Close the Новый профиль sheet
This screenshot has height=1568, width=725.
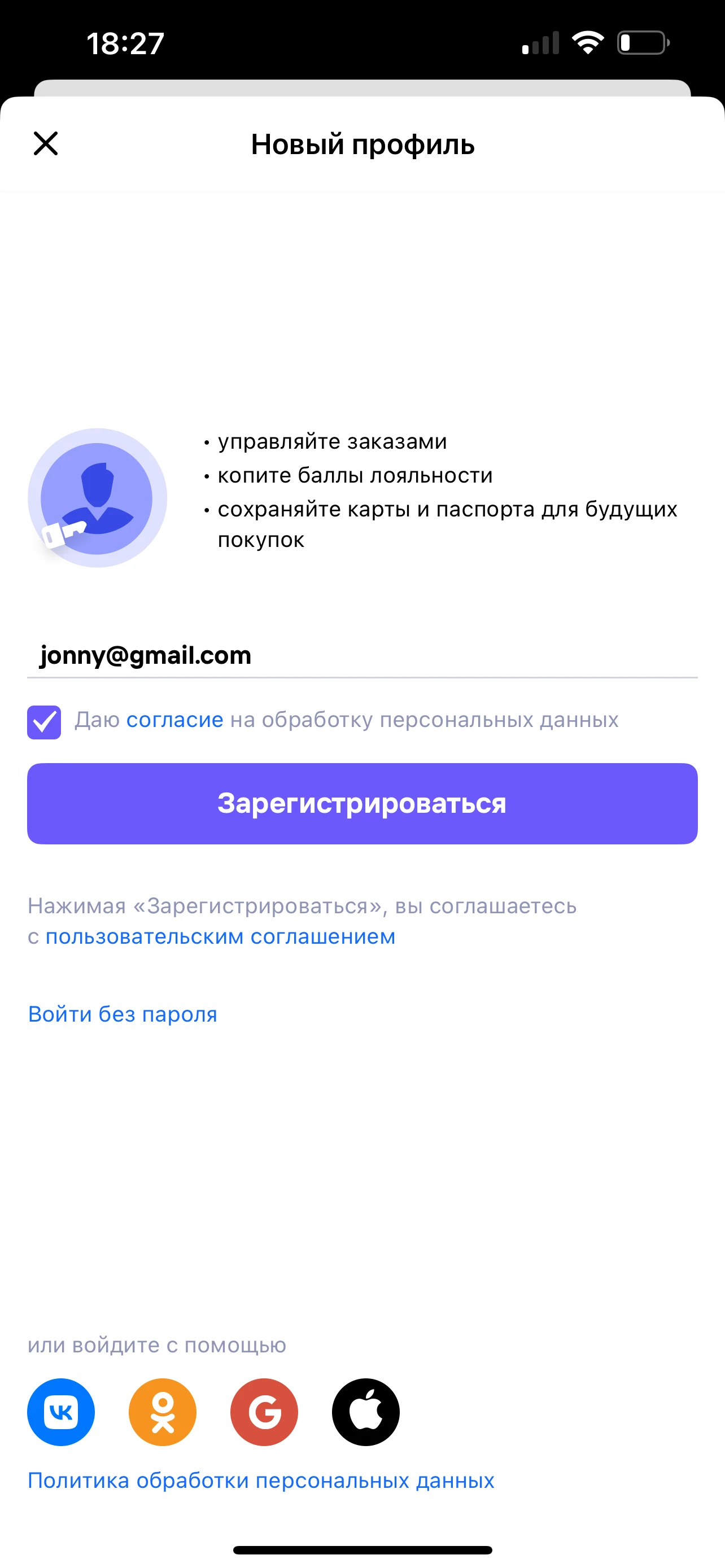tap(46, 144)
